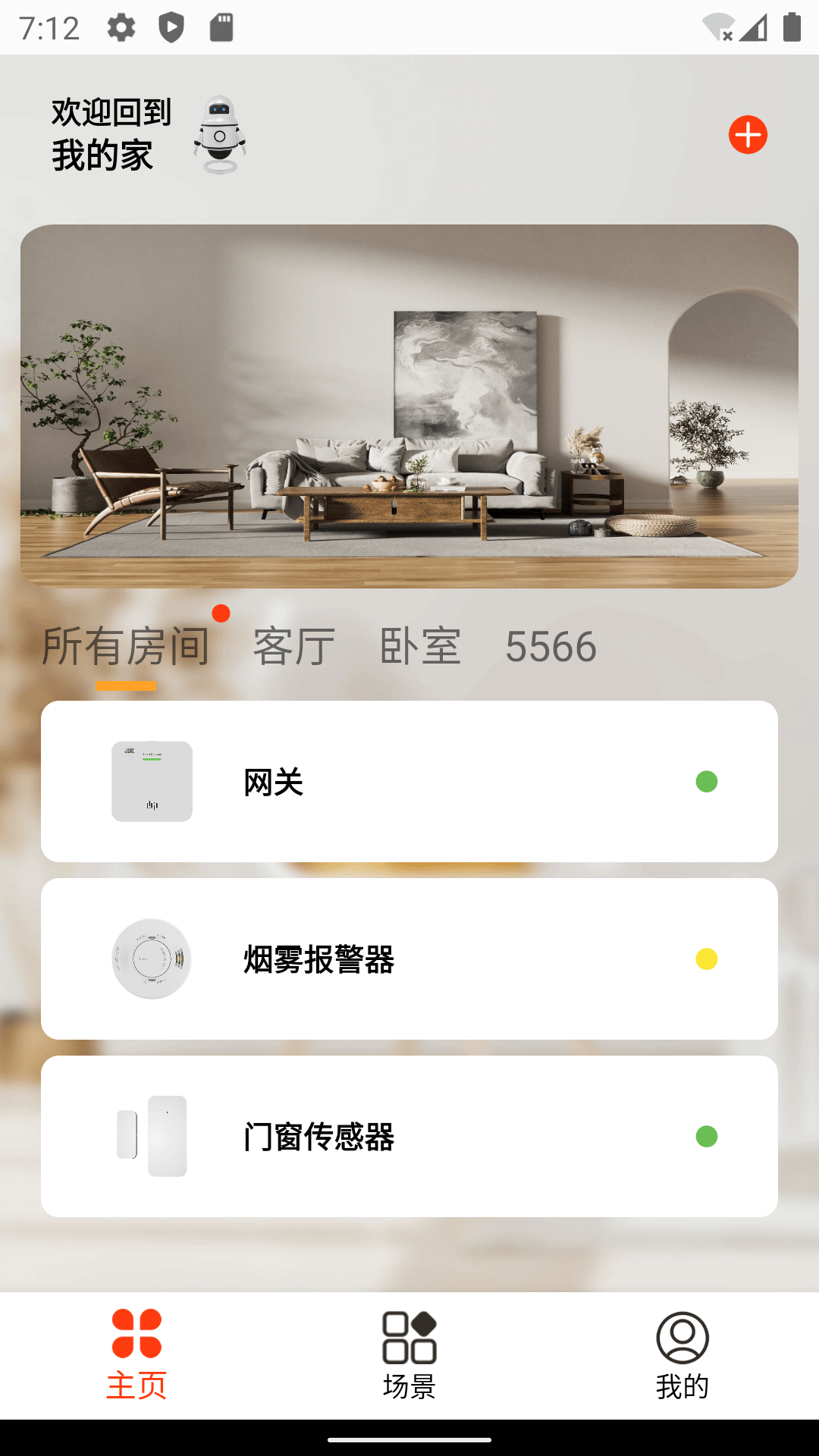Select the 5566 room tab
This screenshot has height=1456, width=819.
551,645
